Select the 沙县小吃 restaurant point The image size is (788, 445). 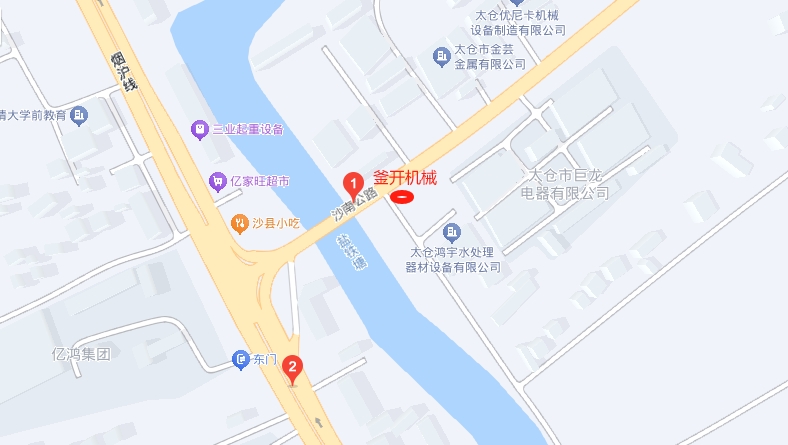pos(239,223)
